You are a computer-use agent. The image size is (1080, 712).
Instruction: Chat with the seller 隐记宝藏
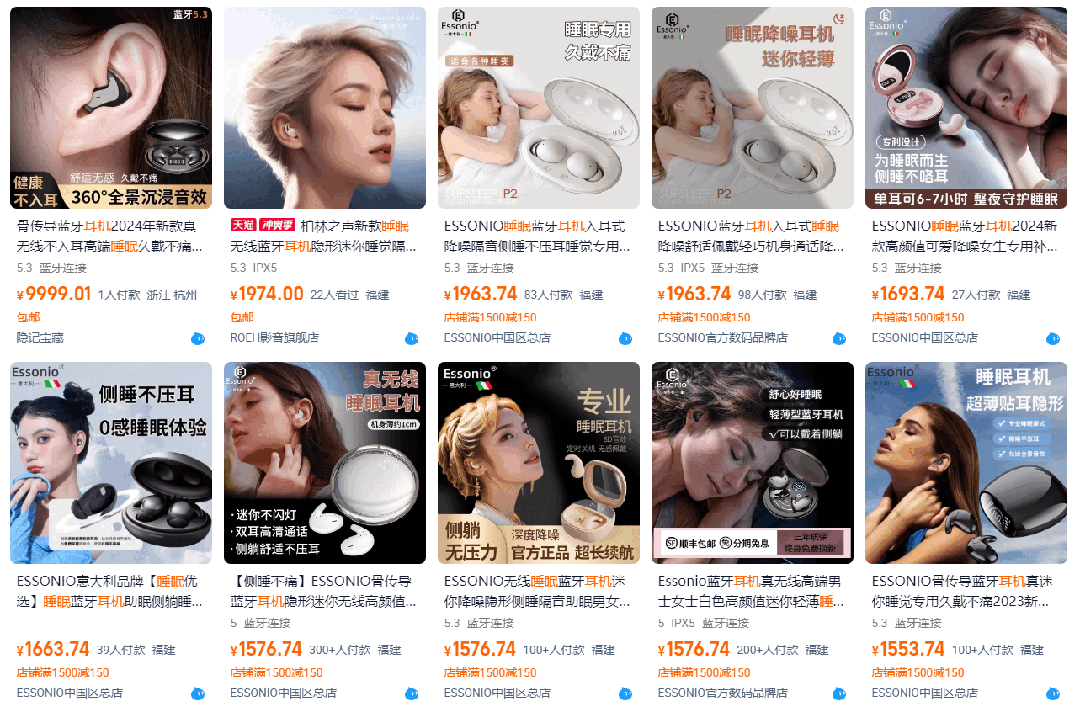(197, 338)
